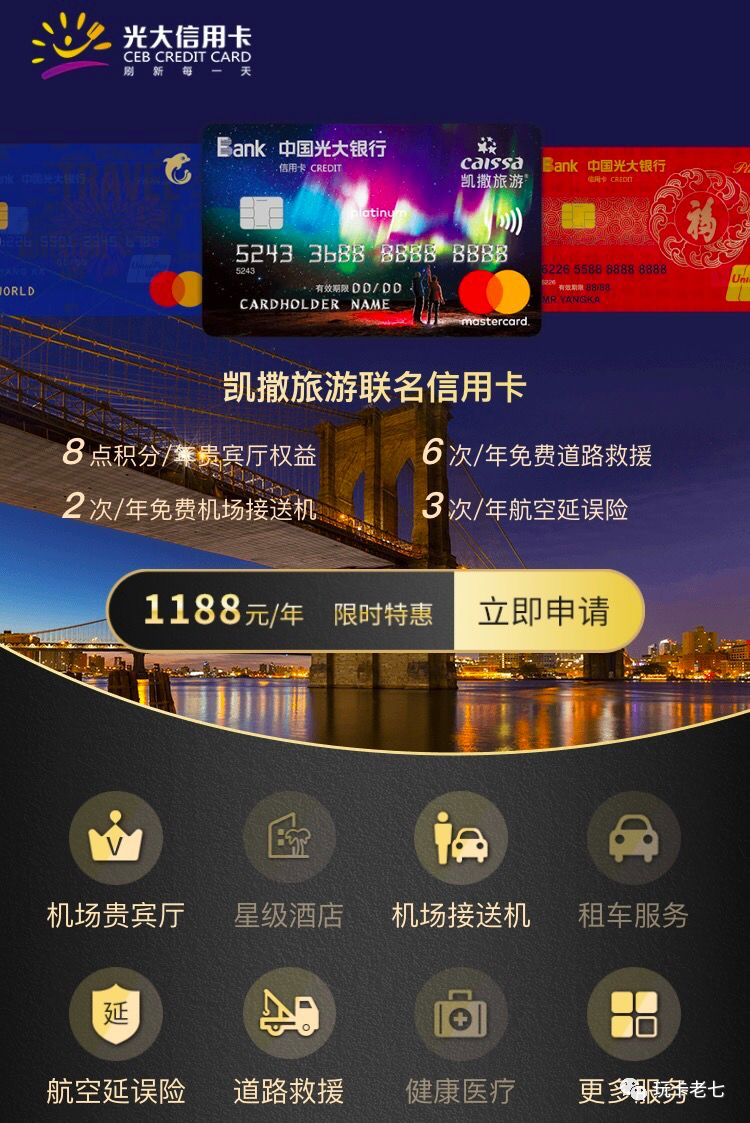Image resolution: width=750 pixels, height=1123 pixels.
Task: Select the 星级酒店 hotel icon
Action: (x=290, y=838)
